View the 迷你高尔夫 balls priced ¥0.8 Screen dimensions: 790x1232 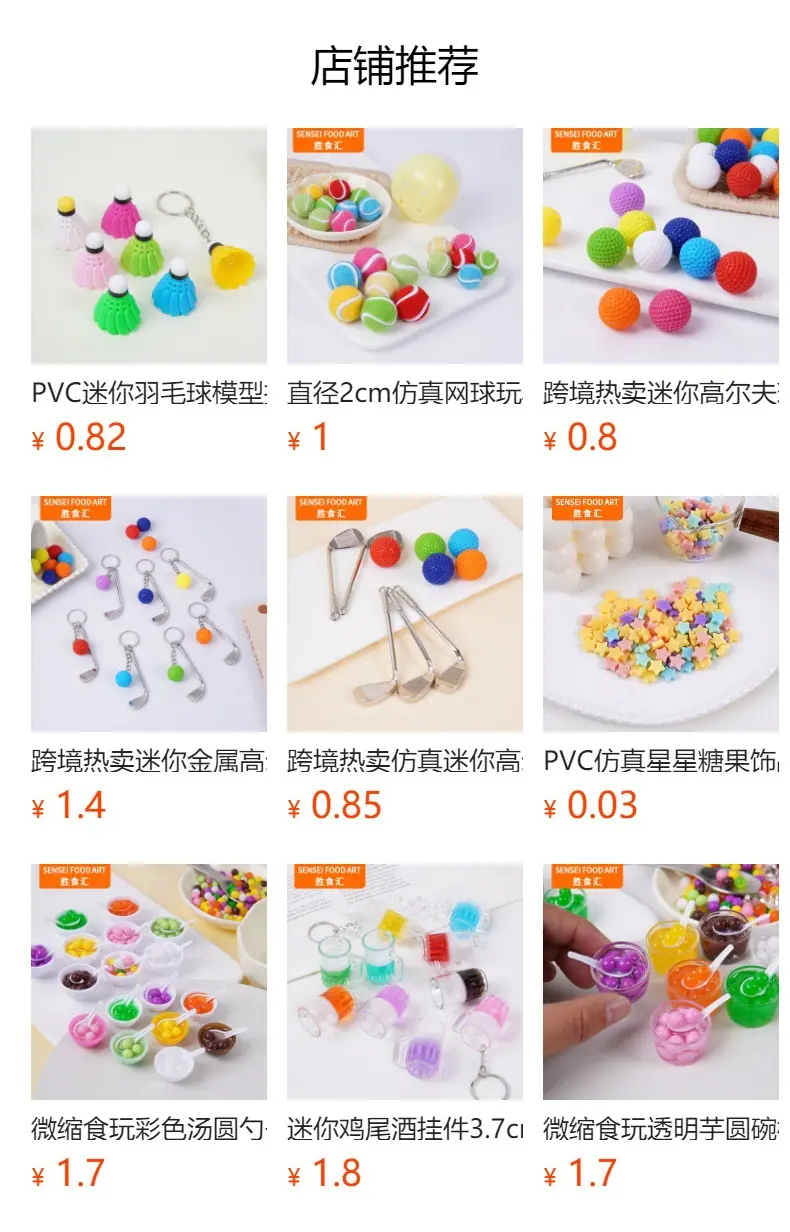(661, 291)
